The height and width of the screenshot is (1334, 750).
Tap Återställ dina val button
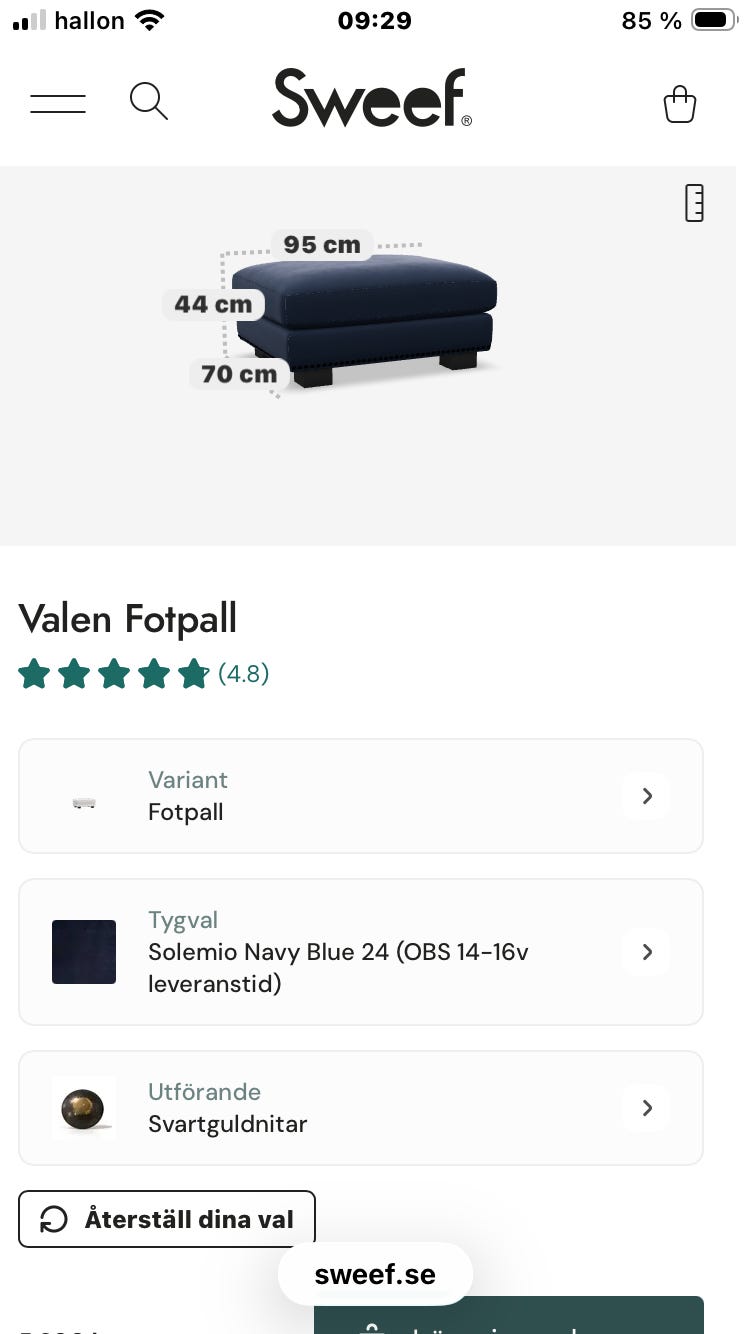[x=167, y=1219]
